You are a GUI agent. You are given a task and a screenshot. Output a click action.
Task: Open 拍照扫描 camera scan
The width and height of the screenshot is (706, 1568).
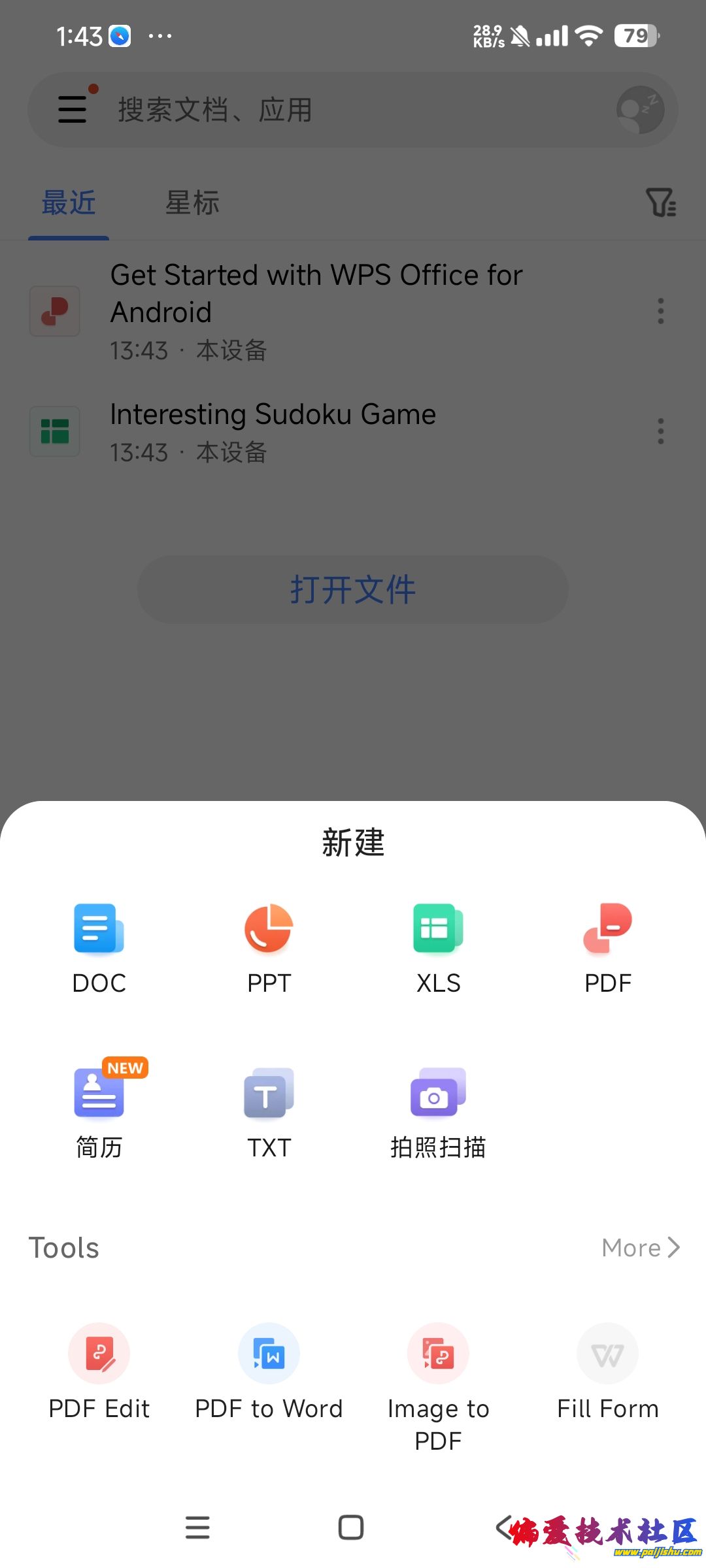[x=438, y=1112]
